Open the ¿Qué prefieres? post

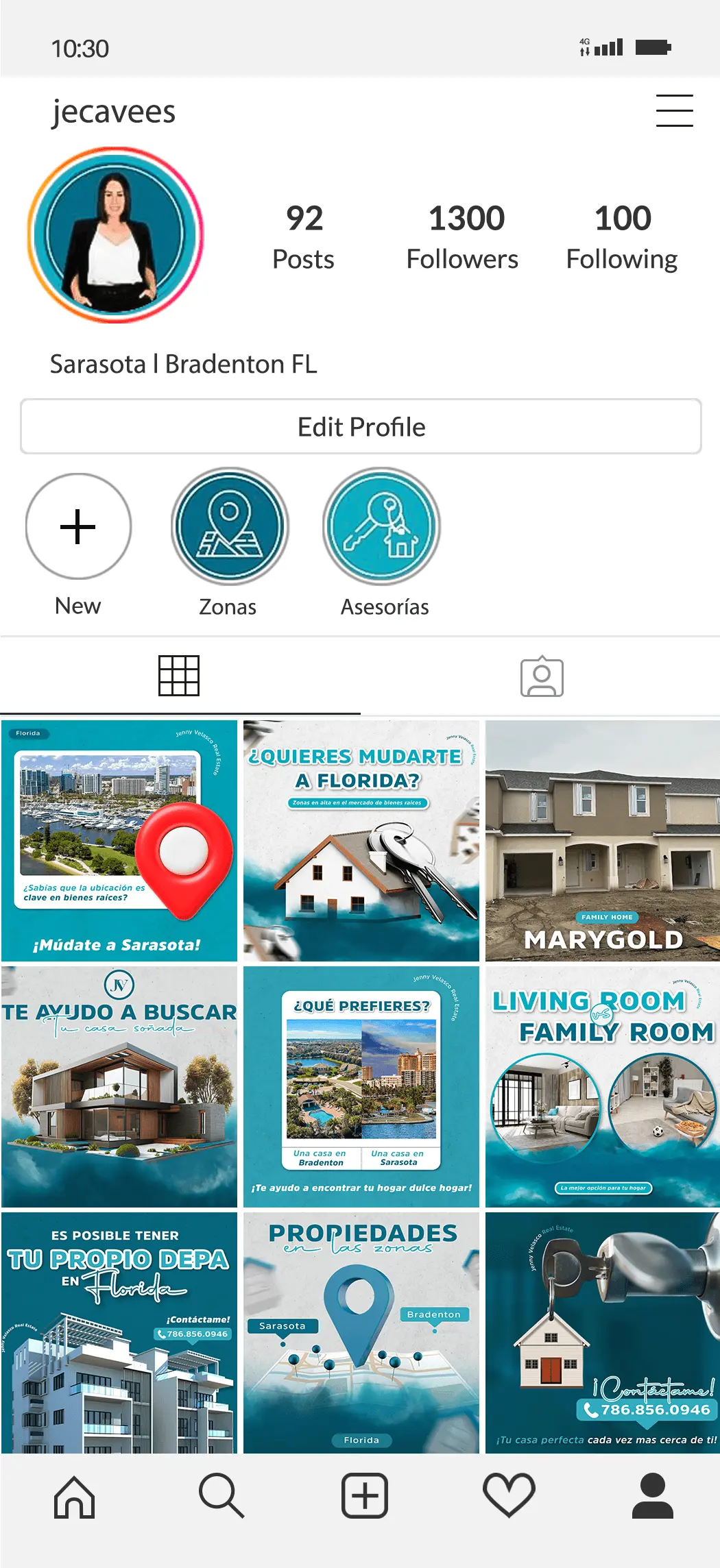click(x=361, y=1087)
